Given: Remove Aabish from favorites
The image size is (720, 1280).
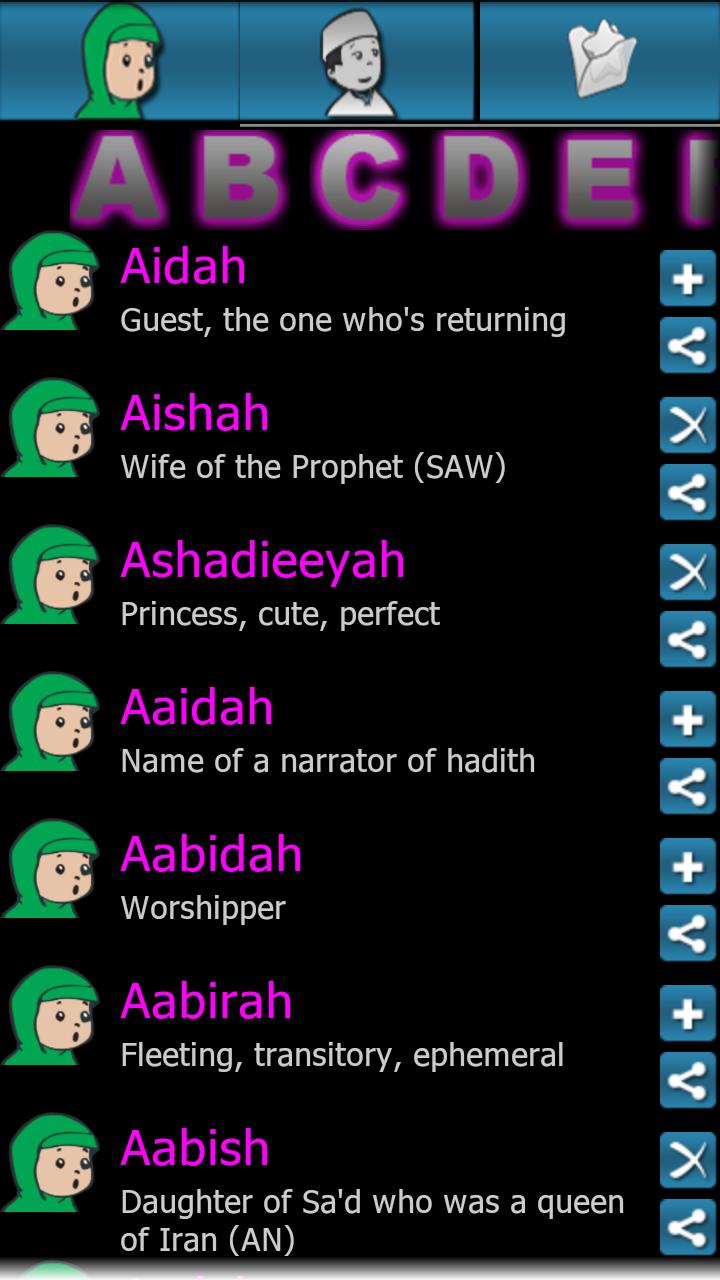Looking at the screenshot, I should (687, 1160).
